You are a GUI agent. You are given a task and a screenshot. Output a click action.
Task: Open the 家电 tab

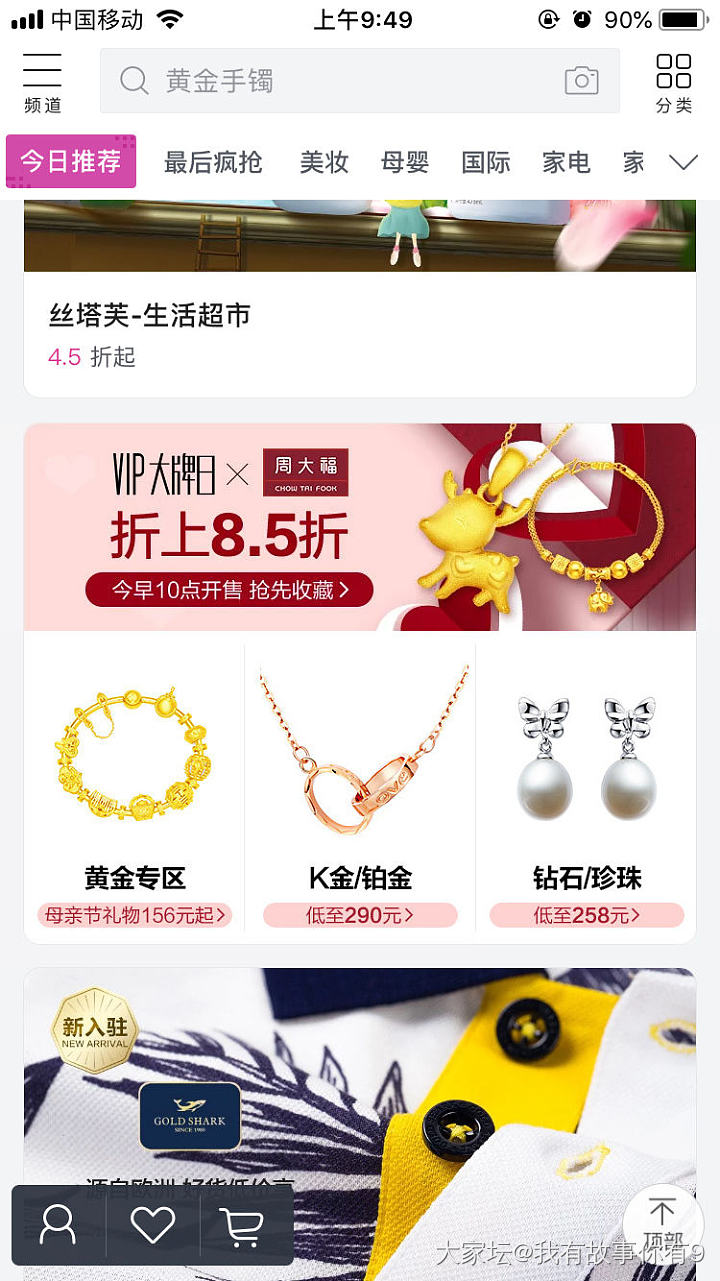[566, 162]
